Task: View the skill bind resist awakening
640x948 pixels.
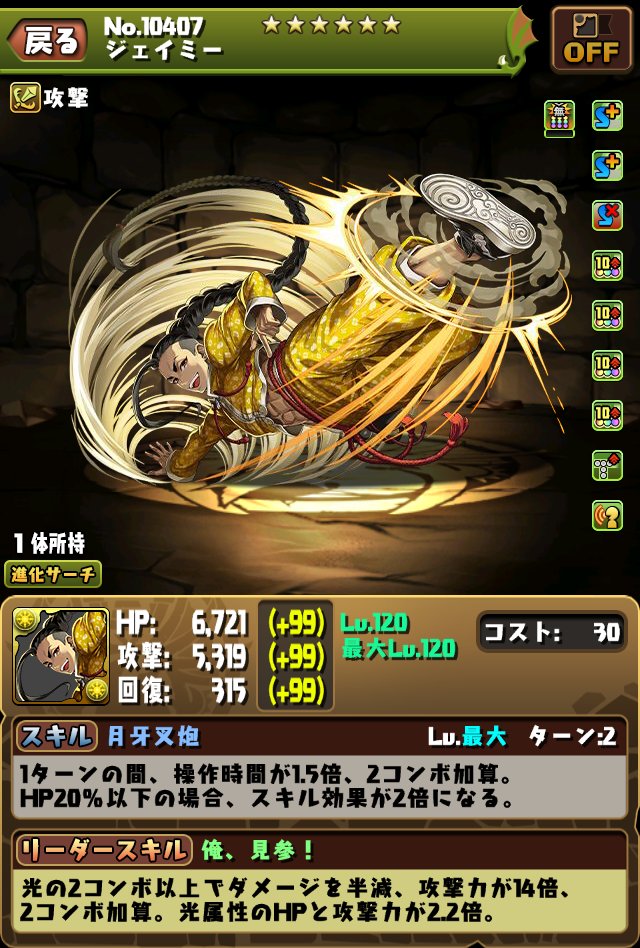Action: tap(607, 215)
